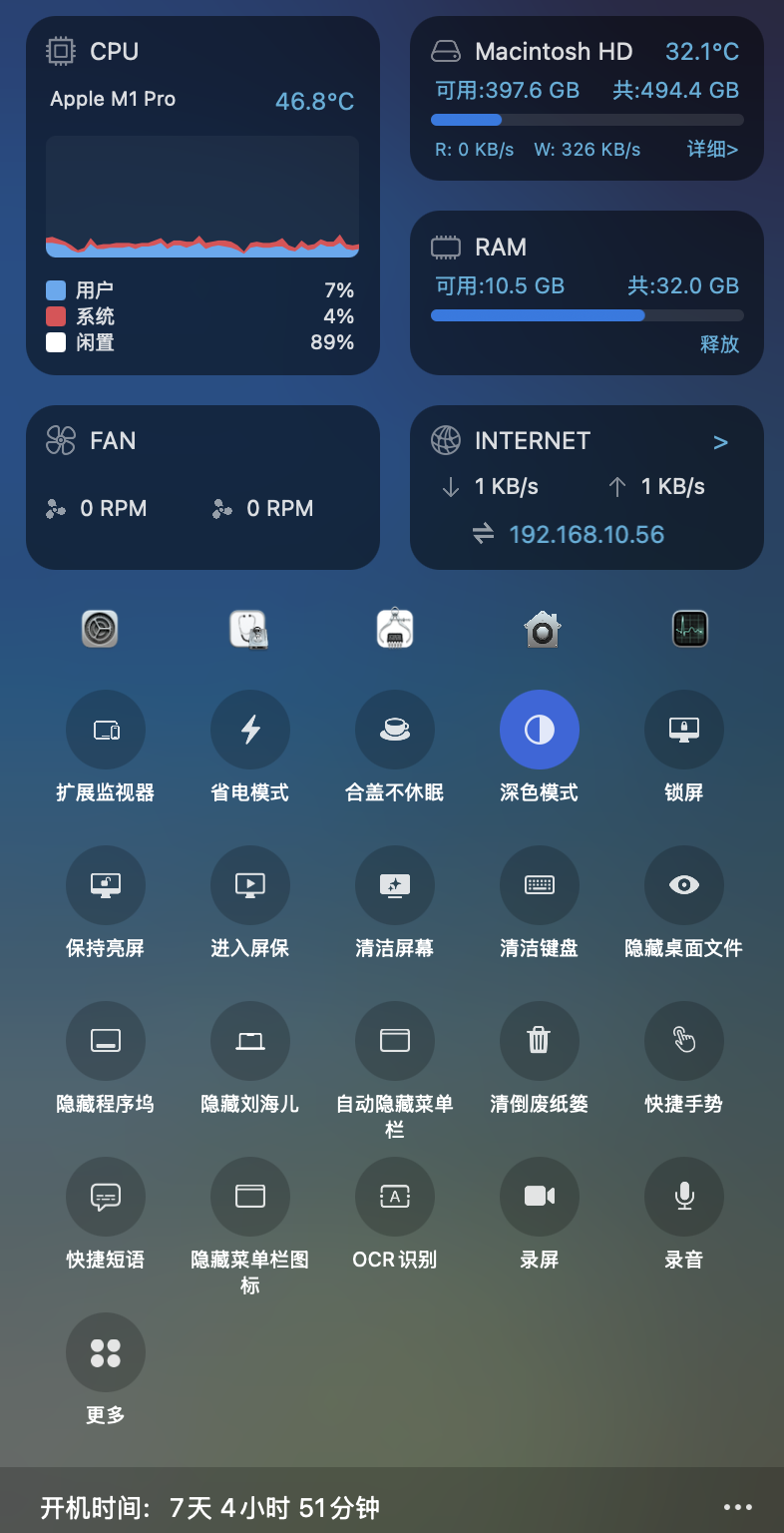784x1533 pixels.
Task: Open Activity Monitor app icon
Action: click(689, 629)
